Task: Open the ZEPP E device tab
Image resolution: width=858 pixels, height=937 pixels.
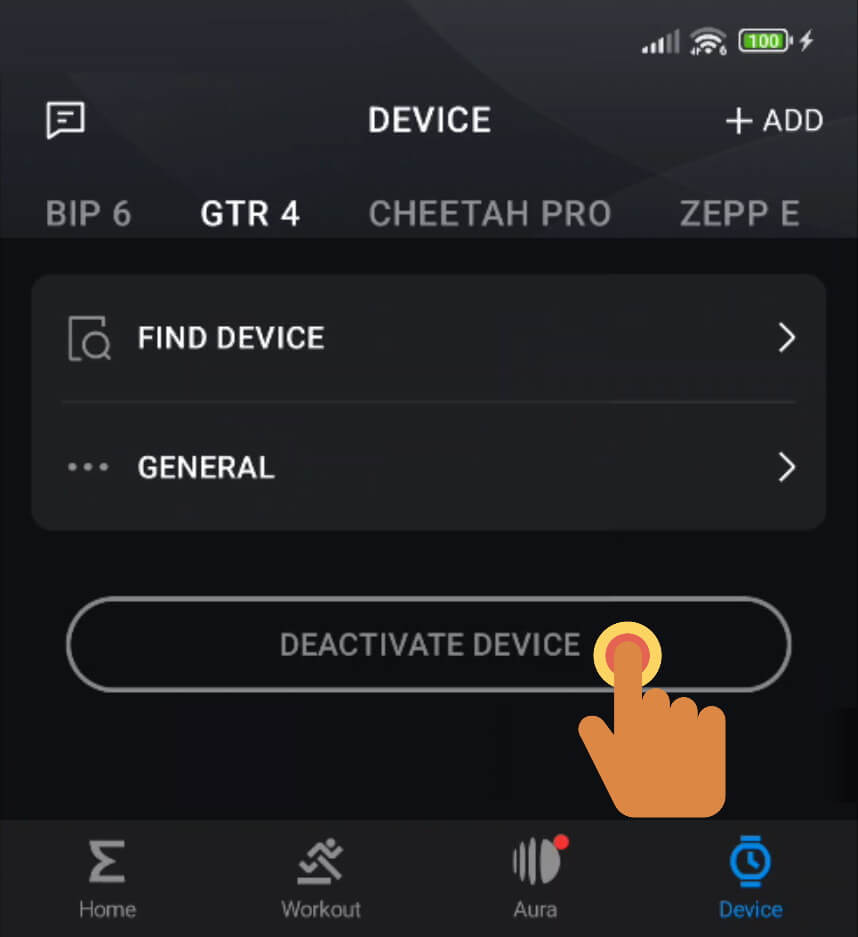Action: pyautogui.click(x=739, y=214)
